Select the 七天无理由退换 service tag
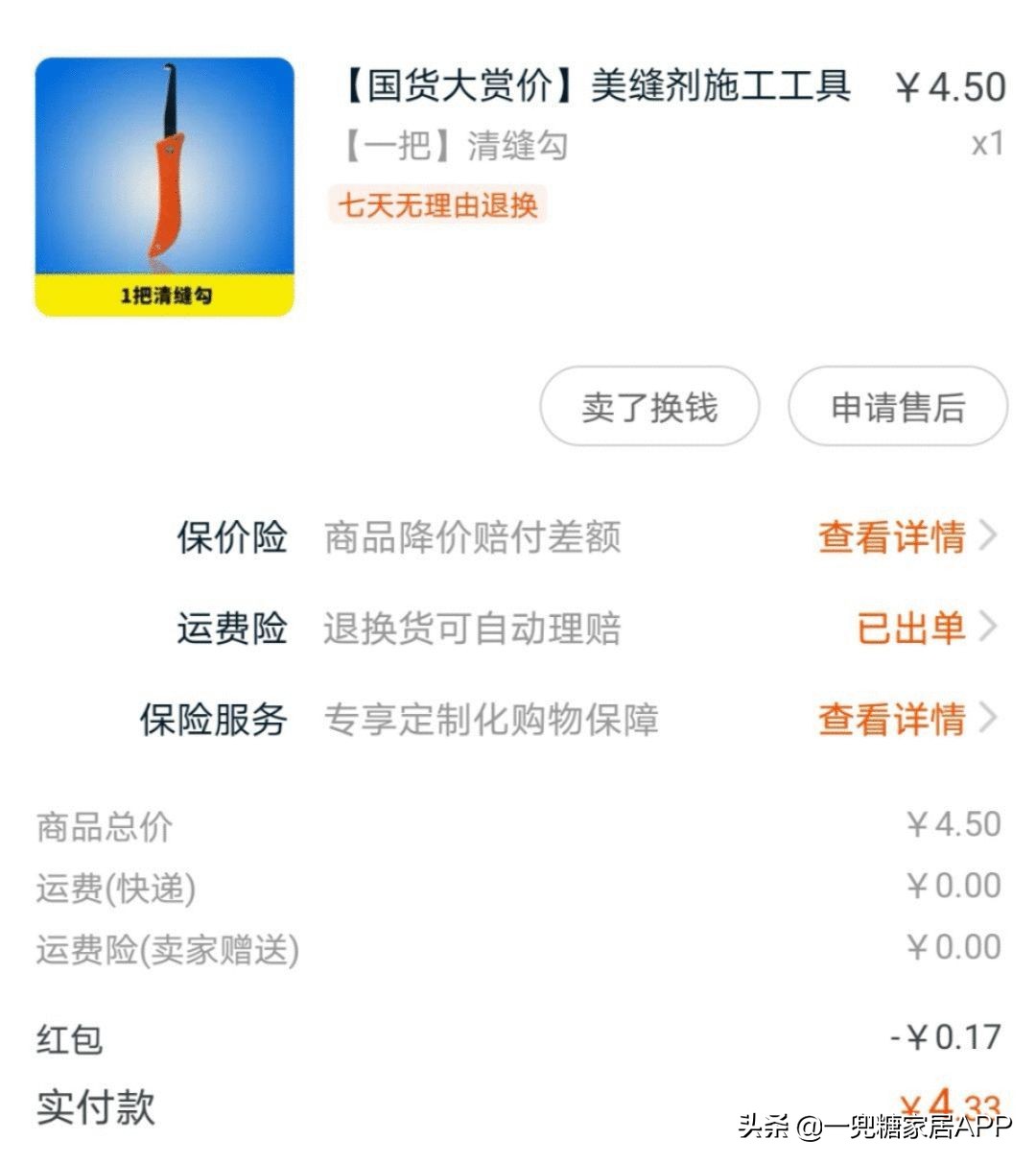Screen dimensions: 1036x1163 (x=438, y=205)
